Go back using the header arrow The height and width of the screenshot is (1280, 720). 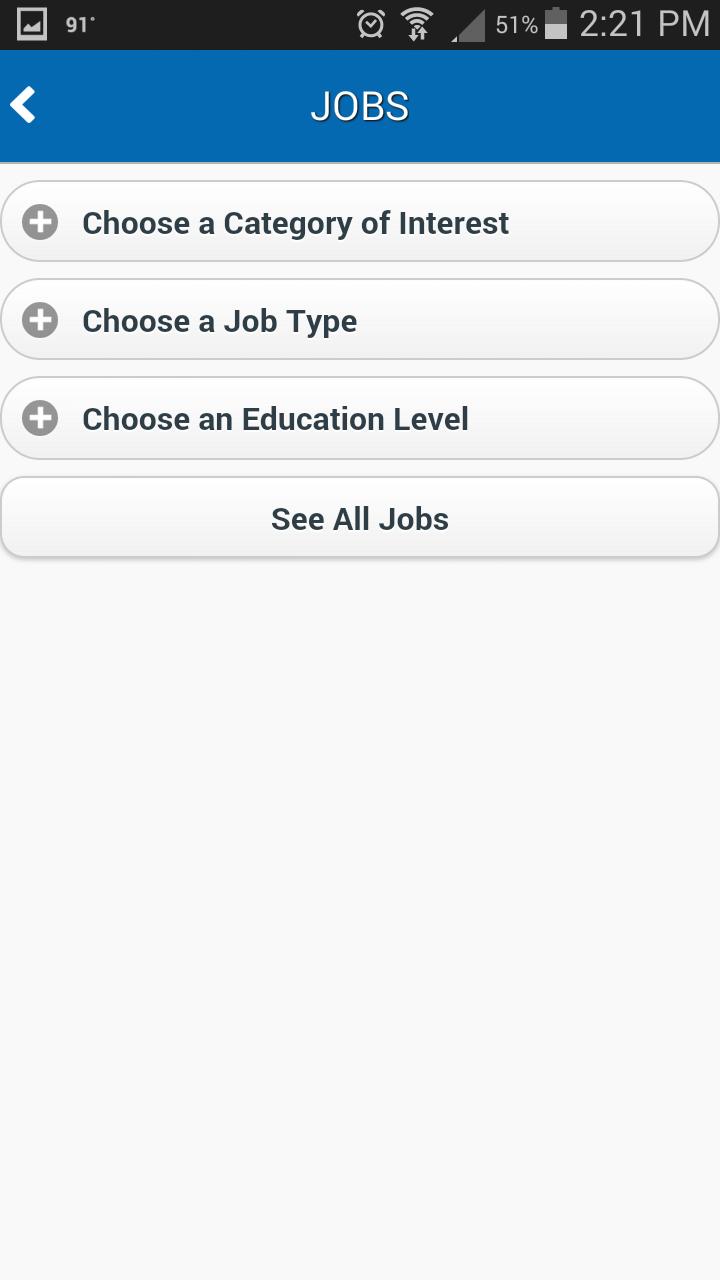click(24, 105)
